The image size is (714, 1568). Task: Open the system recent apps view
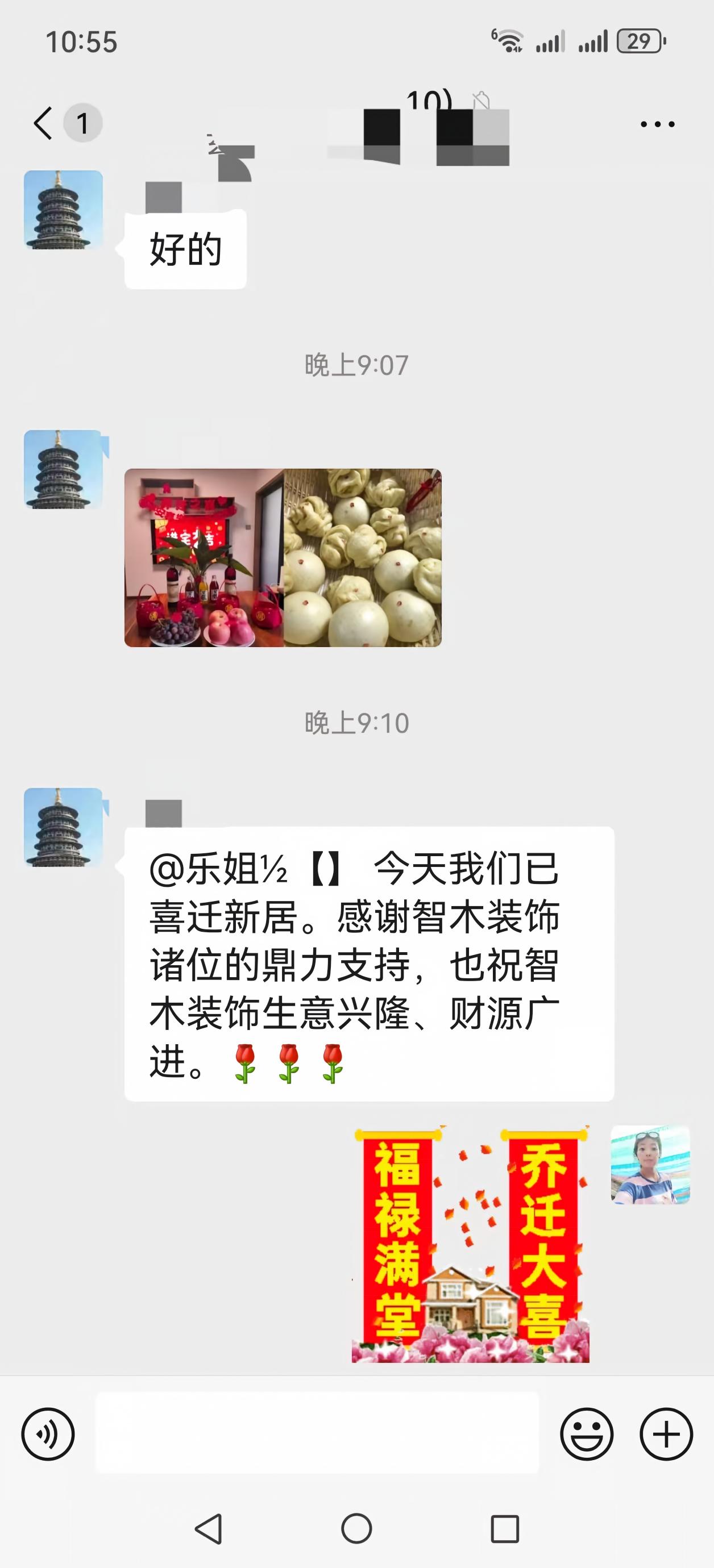click(505, 1528)
